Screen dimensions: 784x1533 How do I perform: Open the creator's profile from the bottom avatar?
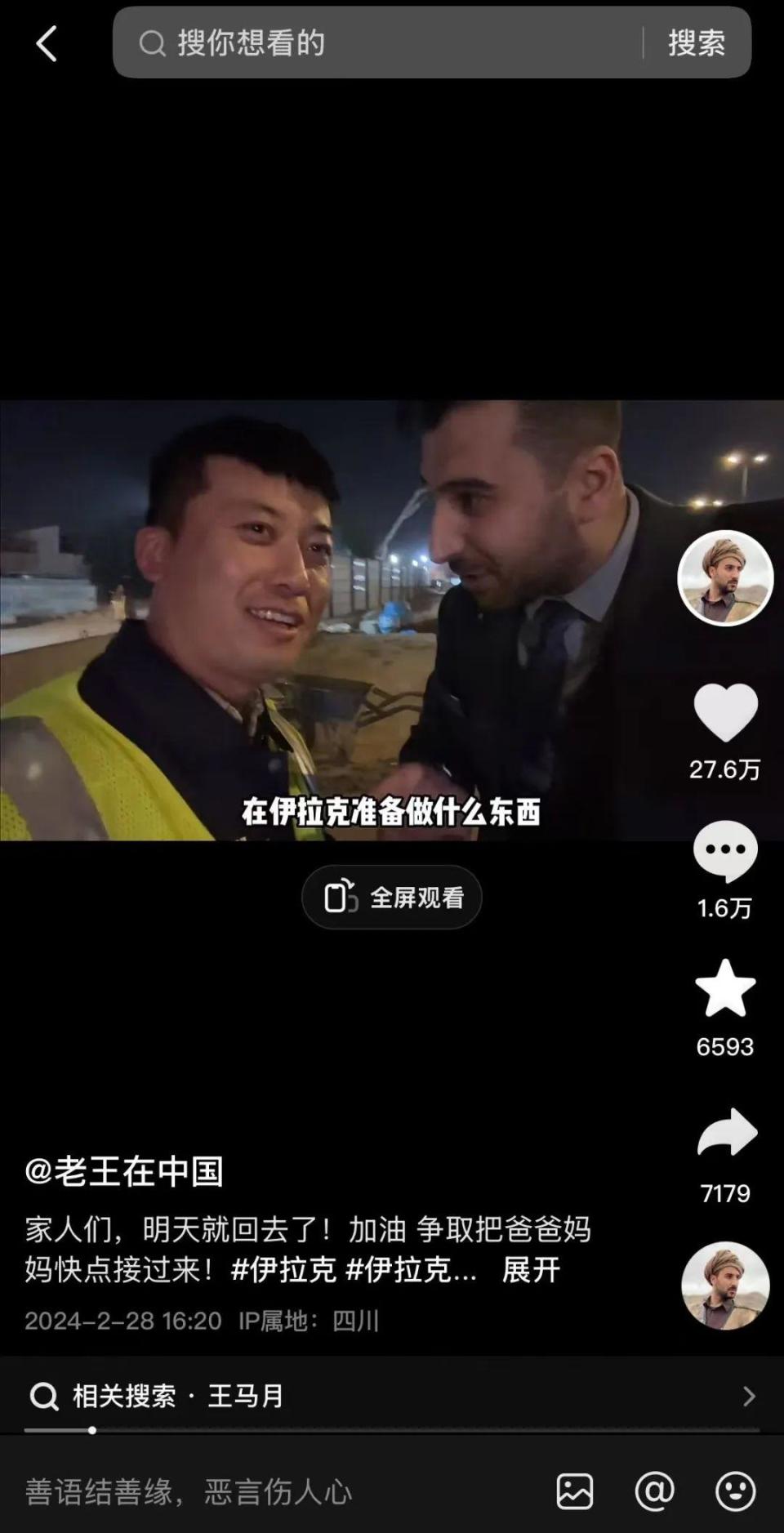click(726, 1285)
